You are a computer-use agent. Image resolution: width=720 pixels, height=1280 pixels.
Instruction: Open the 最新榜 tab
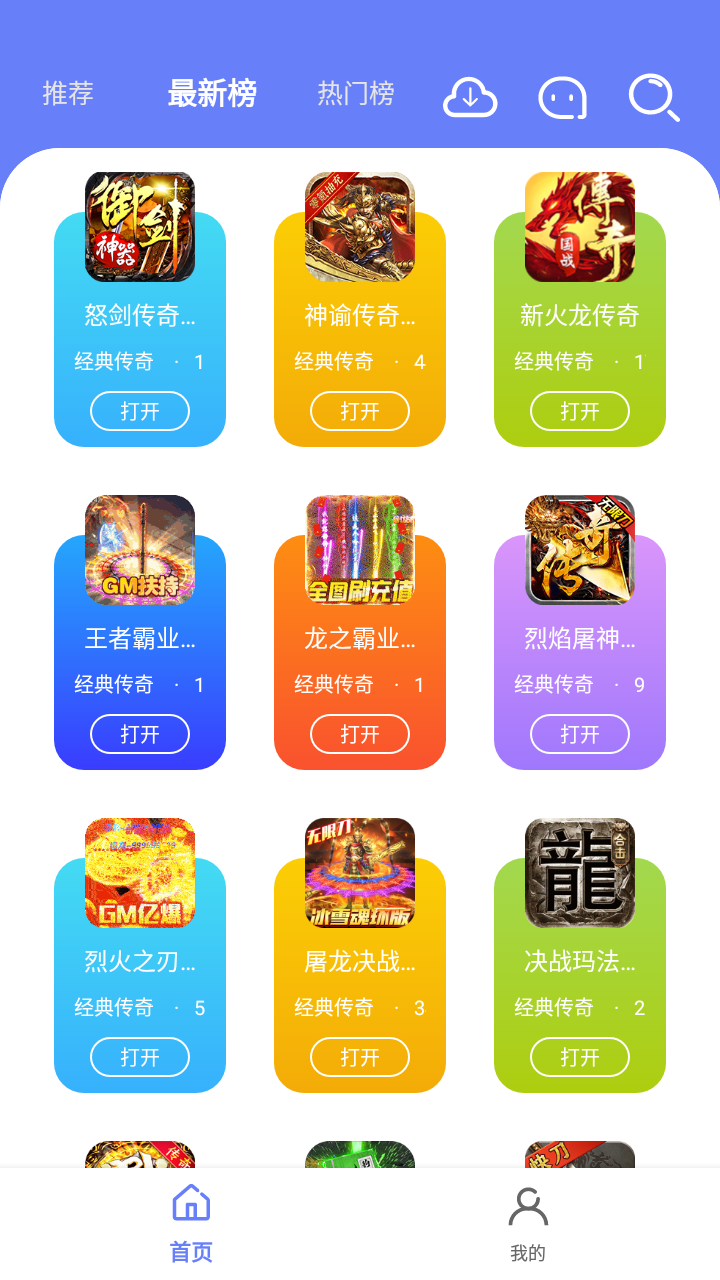click(x=213, y=94)
